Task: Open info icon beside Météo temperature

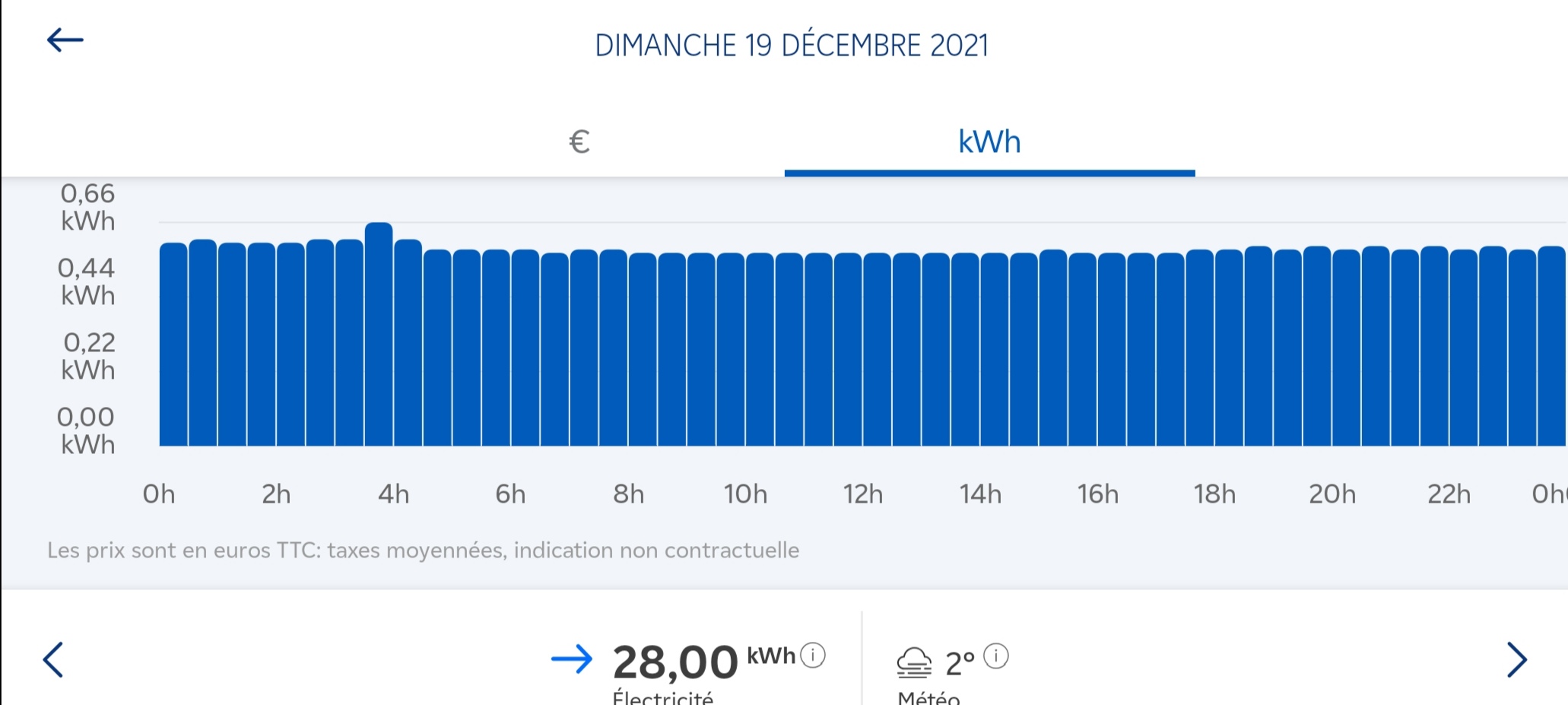Action: pos(996,655)
